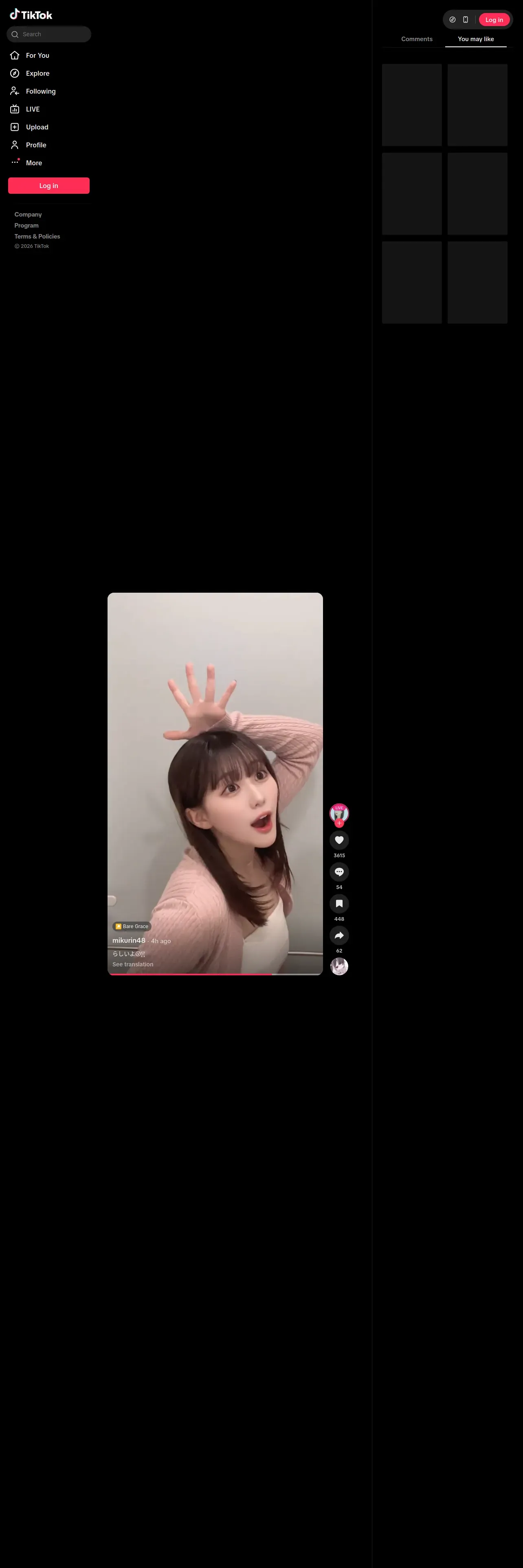Open the video's comments icon
The height and width of the screenshot is (1568, 523).
pos(339,872)
